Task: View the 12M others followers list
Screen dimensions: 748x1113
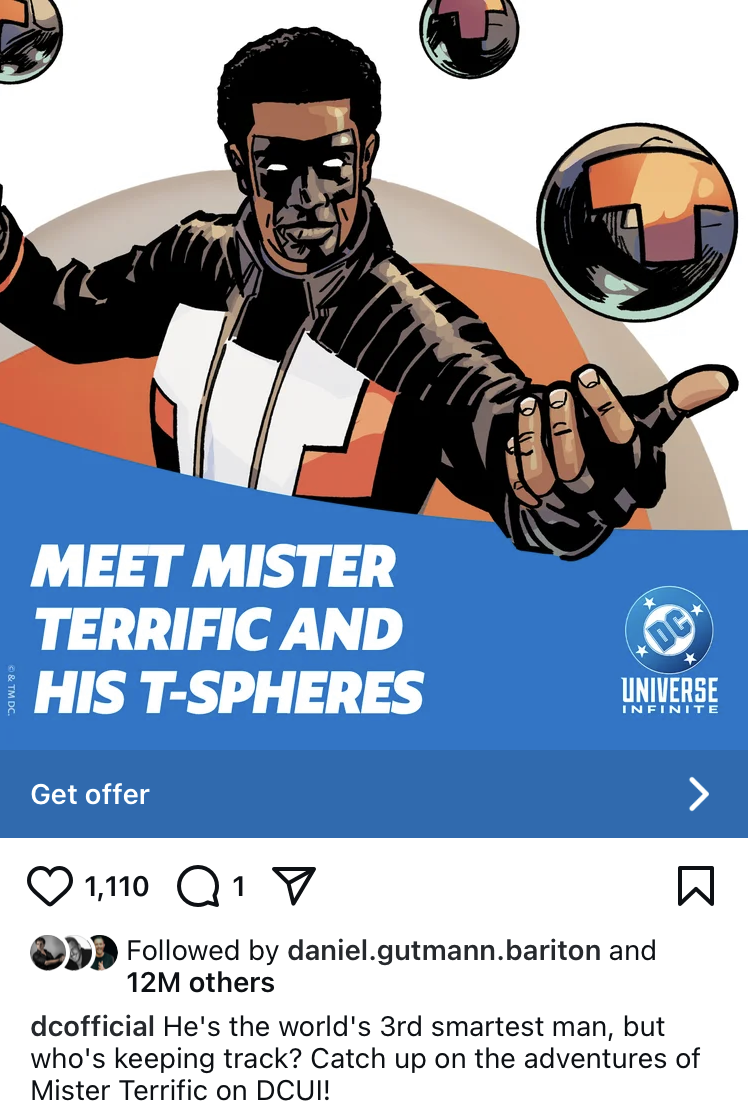Action: tap(200, 982)
